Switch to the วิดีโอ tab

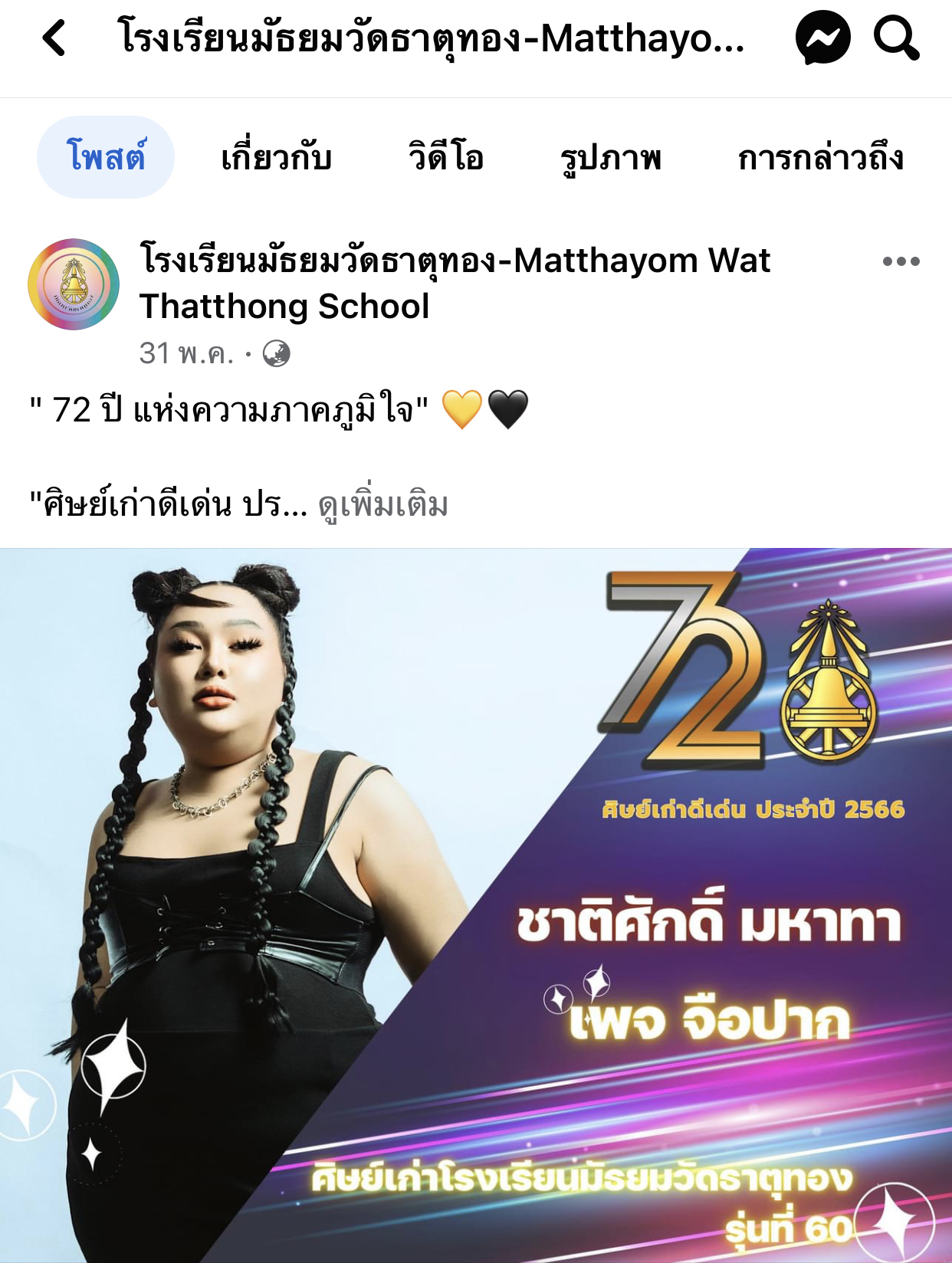pyautogui.click(x=445, y=157)
